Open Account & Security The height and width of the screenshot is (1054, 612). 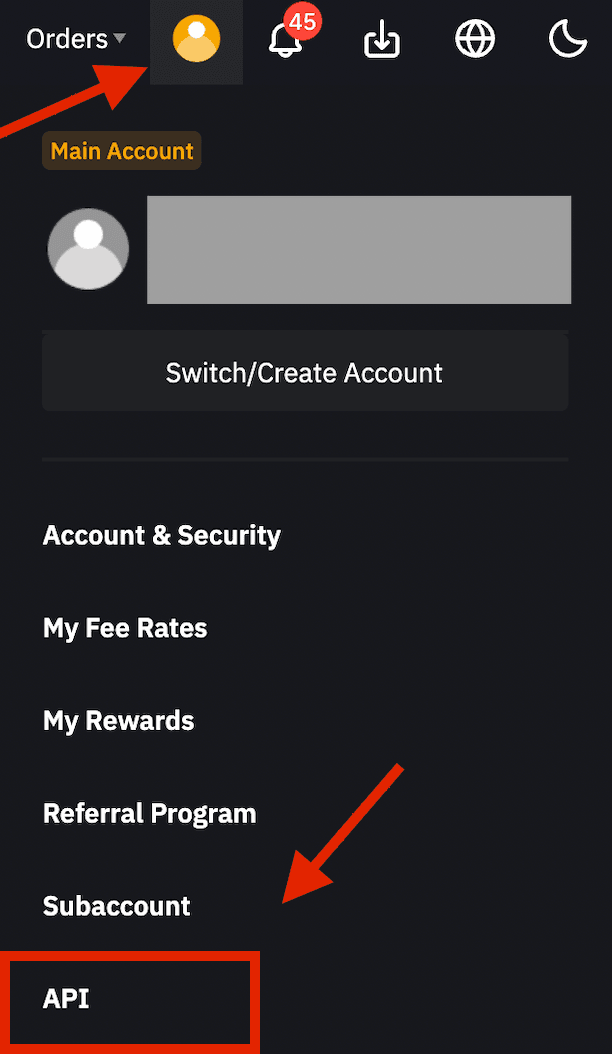[x=162, y=535]
